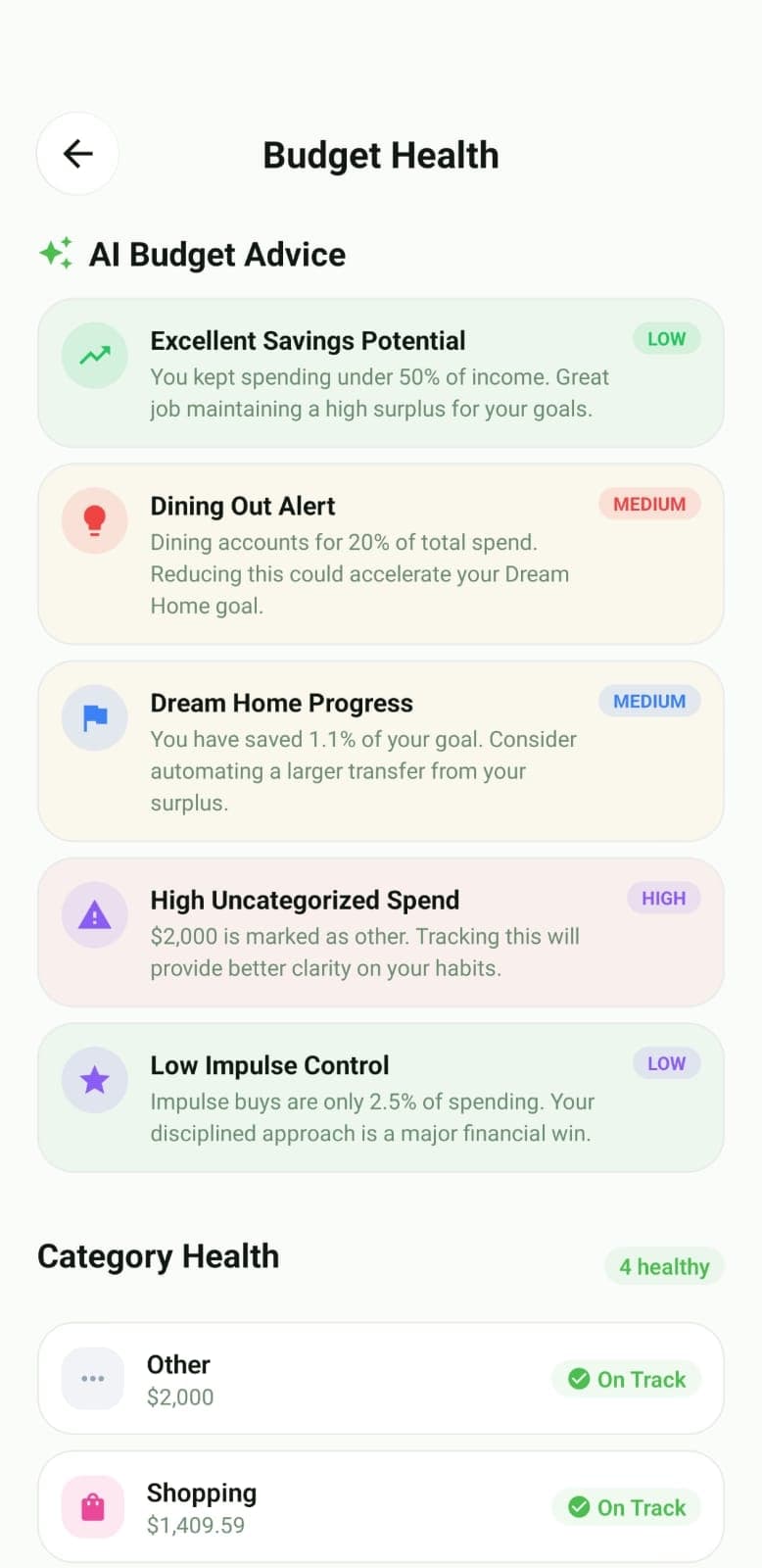The height and width of the screenshot is (1568, 762).
Task: Click the purple warning triangle icon
Action: pos(94,914)
